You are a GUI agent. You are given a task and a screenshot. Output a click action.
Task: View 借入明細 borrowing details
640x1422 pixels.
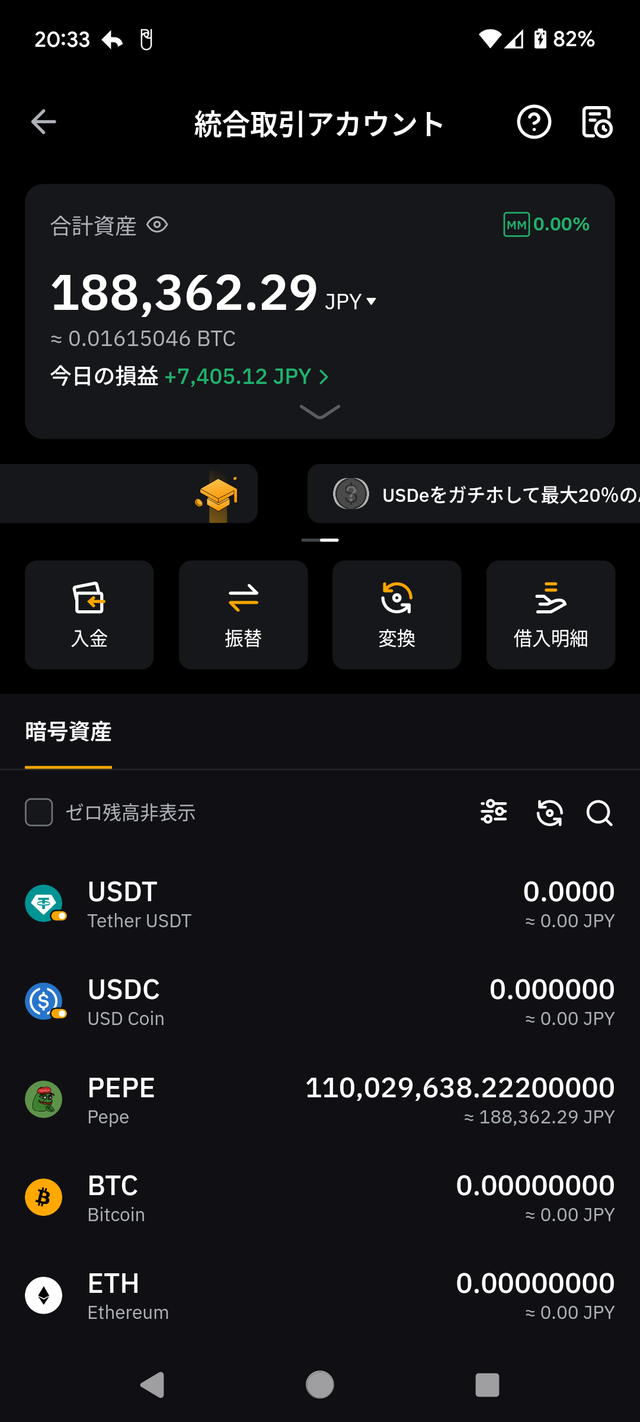(550, 615)
